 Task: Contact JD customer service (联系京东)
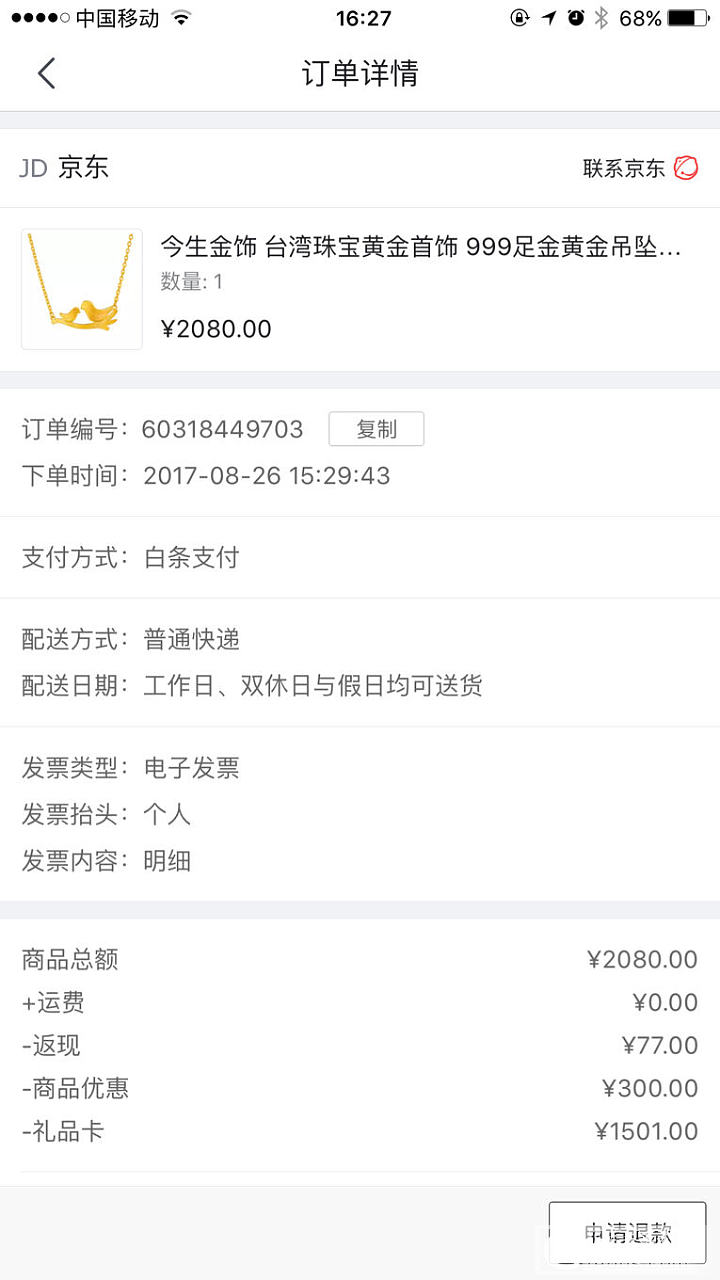640,168
